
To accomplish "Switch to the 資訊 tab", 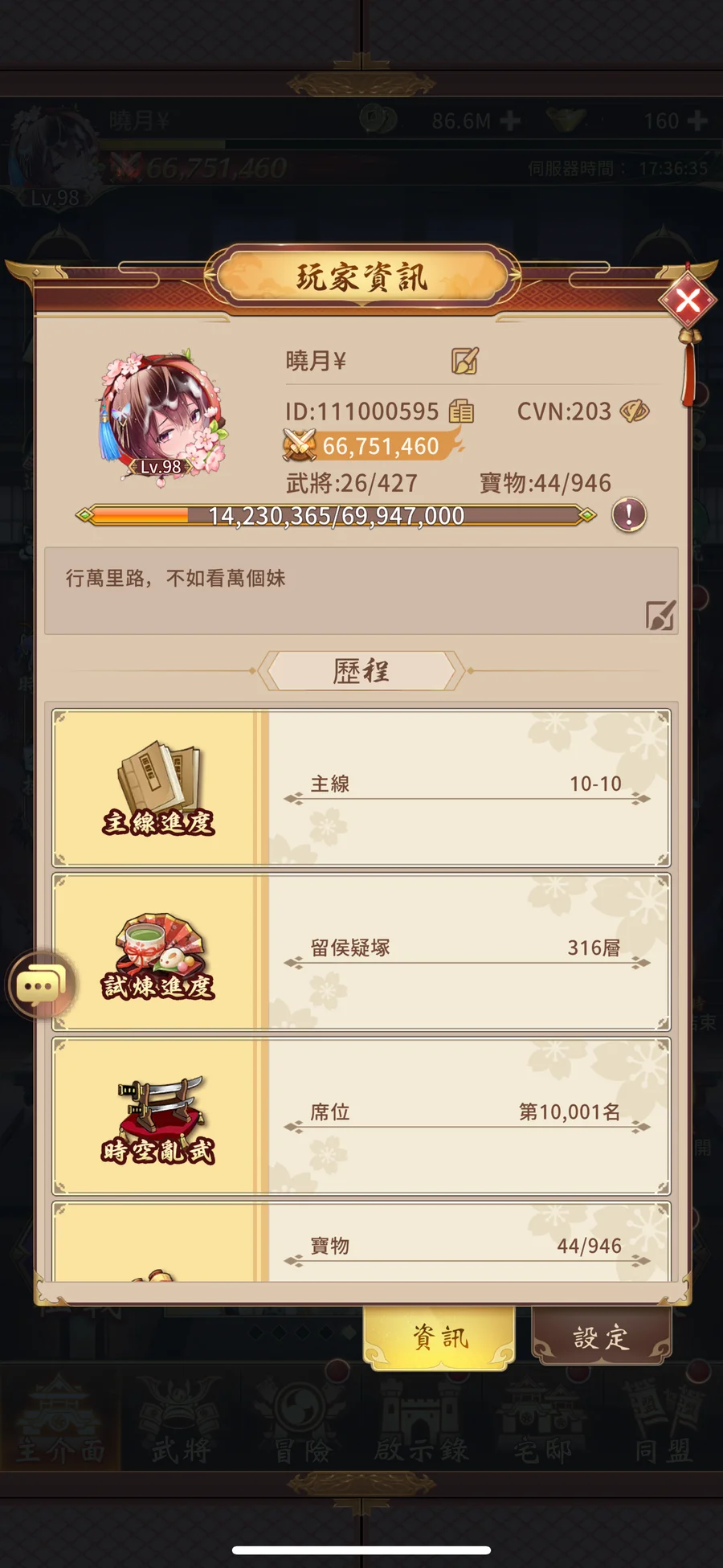I will (439, 1337).
